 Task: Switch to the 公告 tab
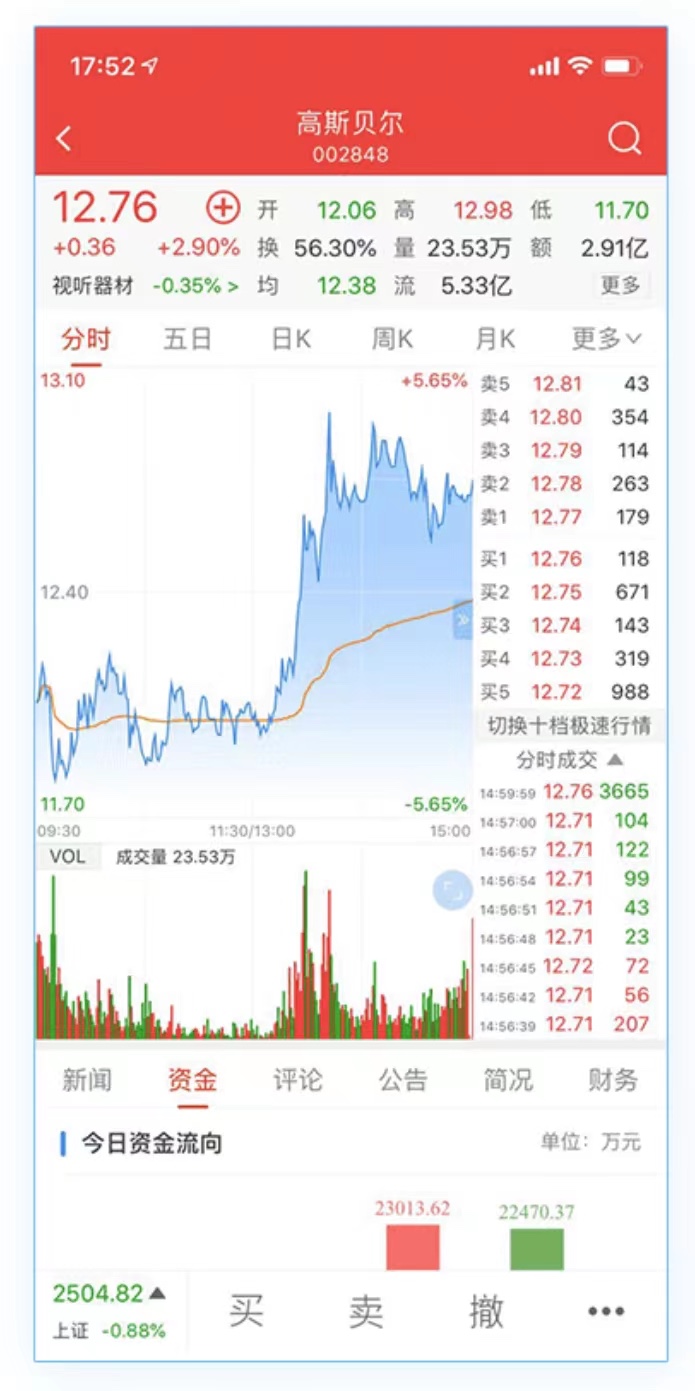tap(403, 1080)
